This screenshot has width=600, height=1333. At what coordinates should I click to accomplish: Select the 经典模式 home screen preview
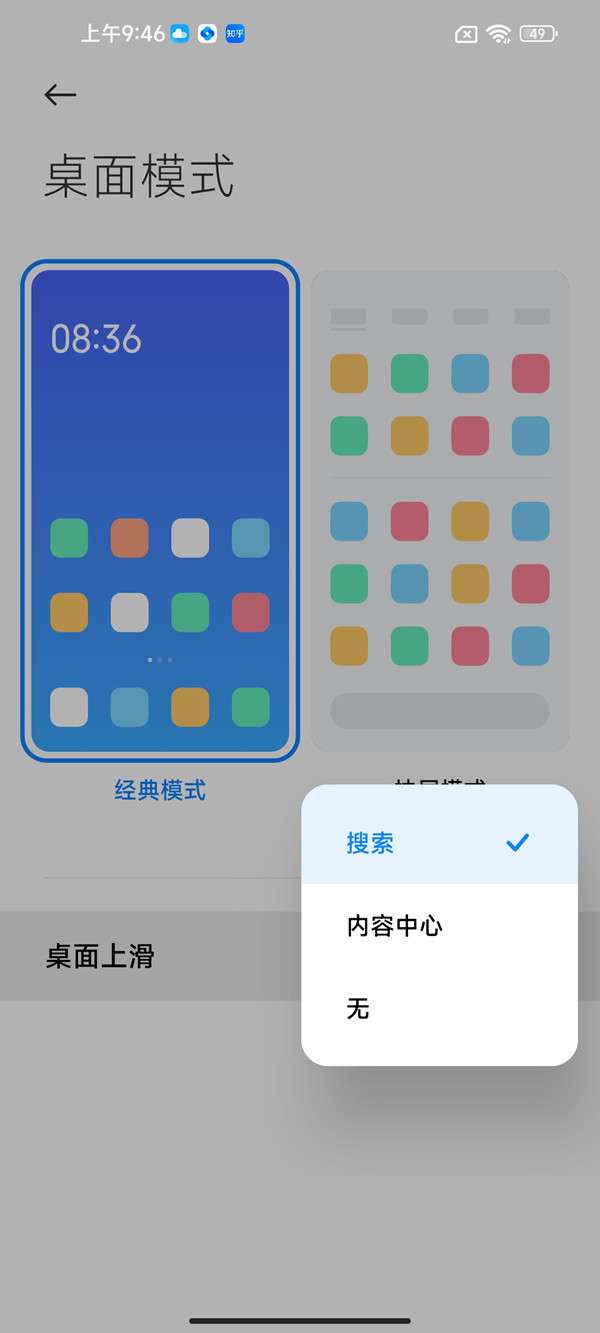[x=160, y=511]
